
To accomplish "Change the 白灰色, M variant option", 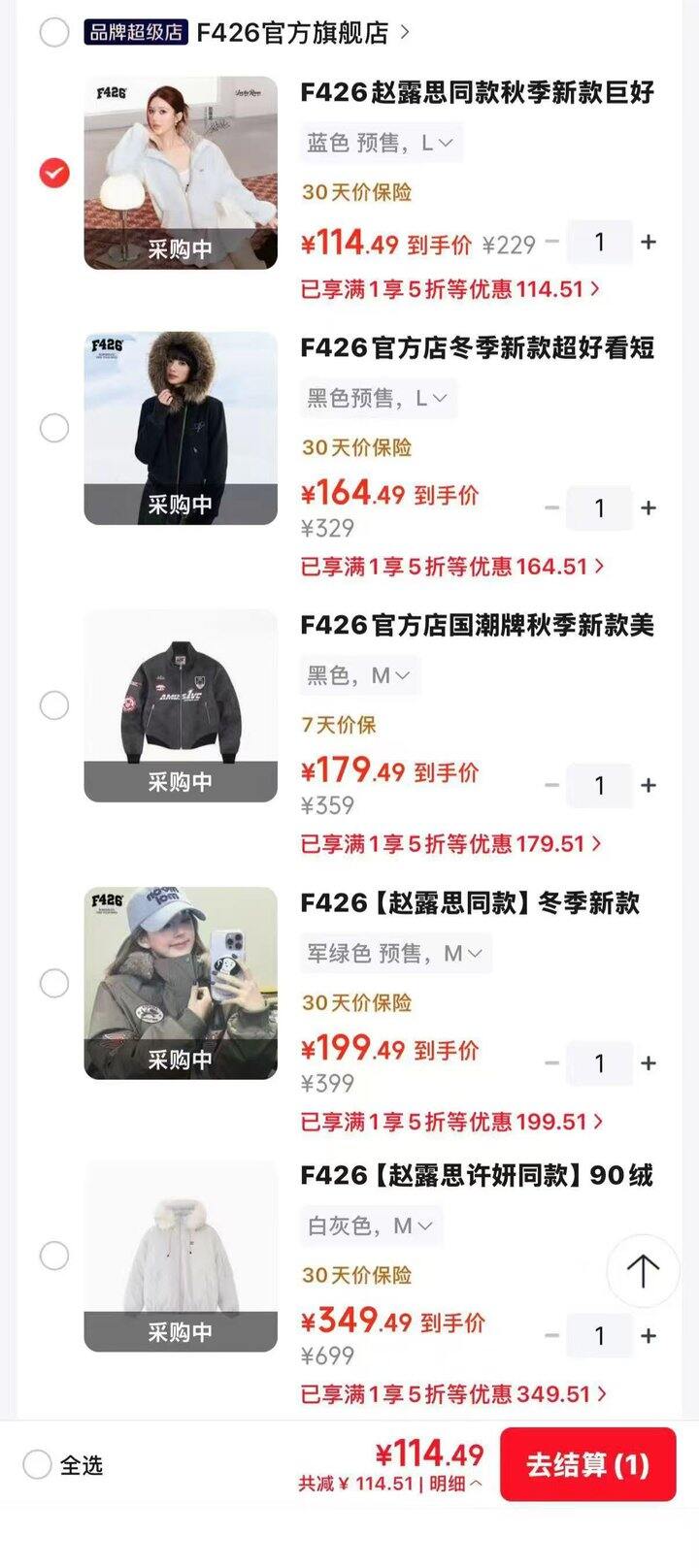I will pos(371,1226).
